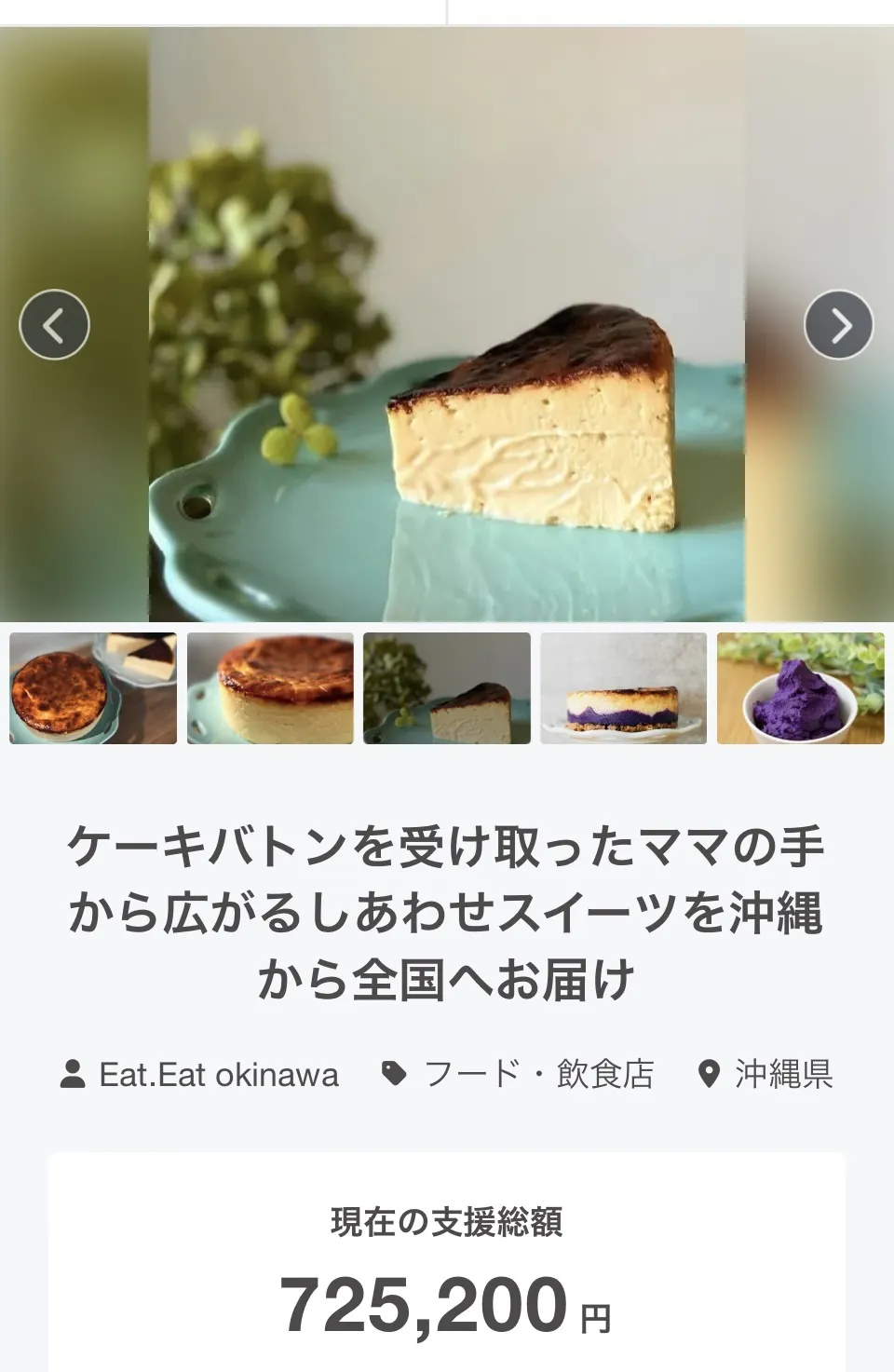894x1372 pixels.
Task: Open the フード・飲食店 category
Action: pyautogui.click(x=537, y=1075)
